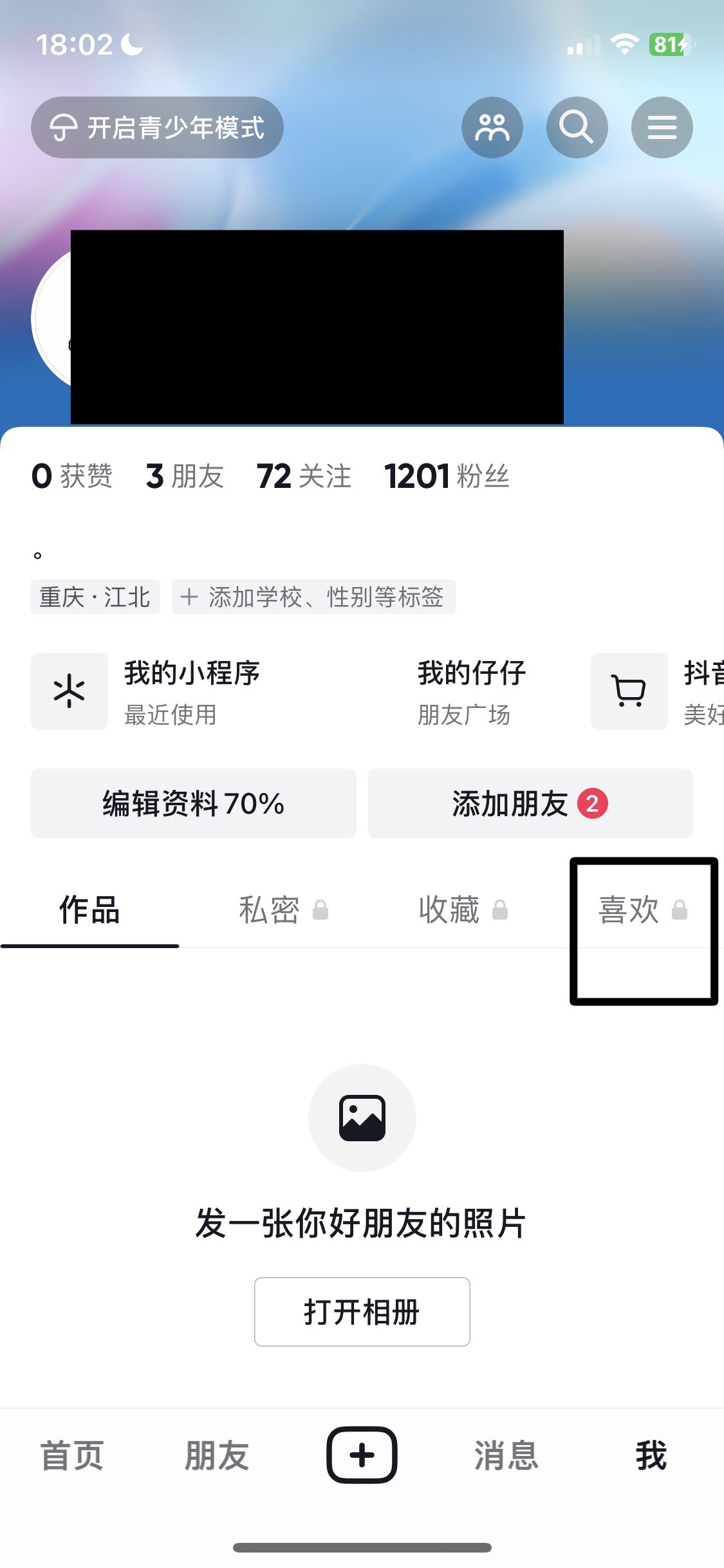The image size is (724, 1568).
Task: Open the locked 喜欢 likes tab
Action: (639, 910)
